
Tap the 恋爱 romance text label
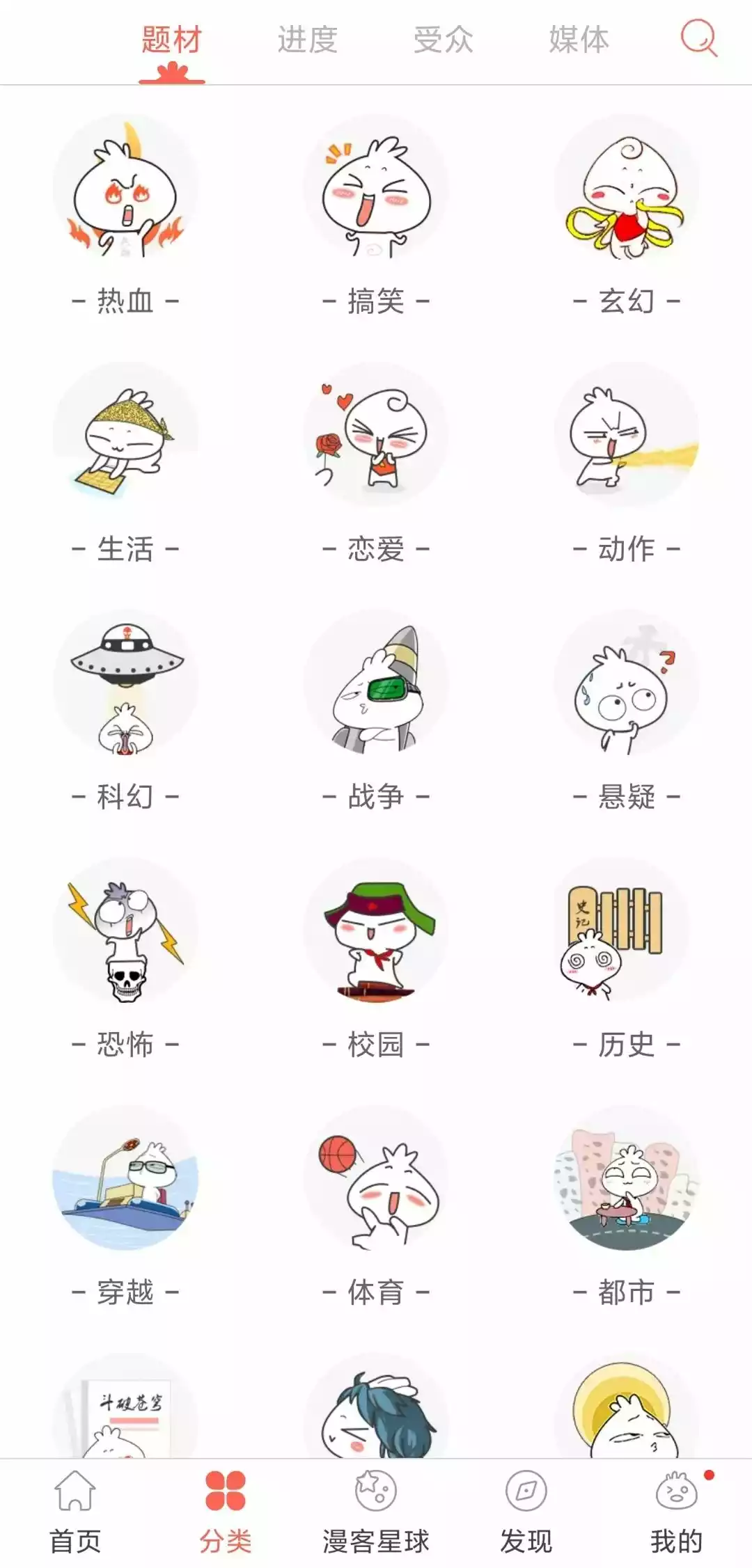pyautogui.click(x=376, y=547)
